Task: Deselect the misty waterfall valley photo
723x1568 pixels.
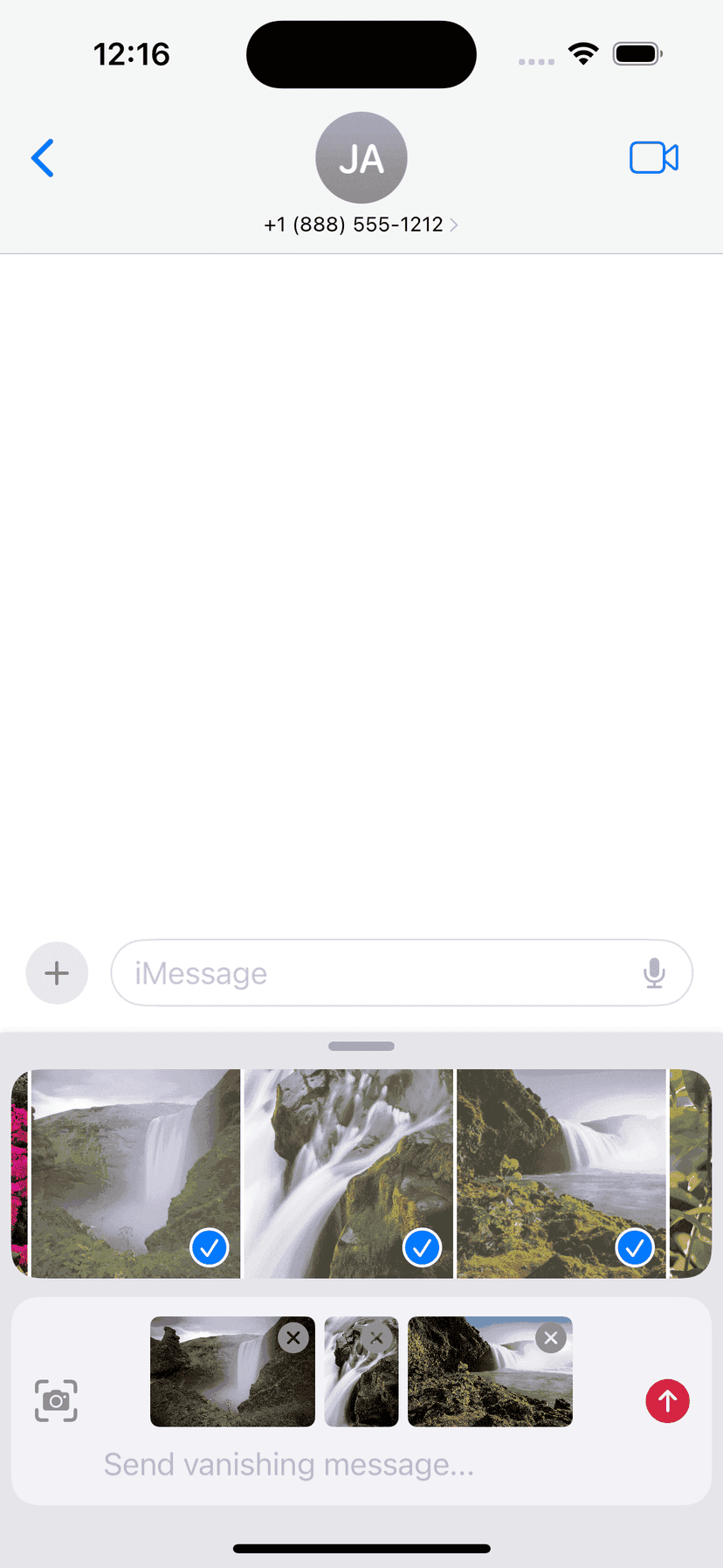Action: click(x=210, y=1247)
